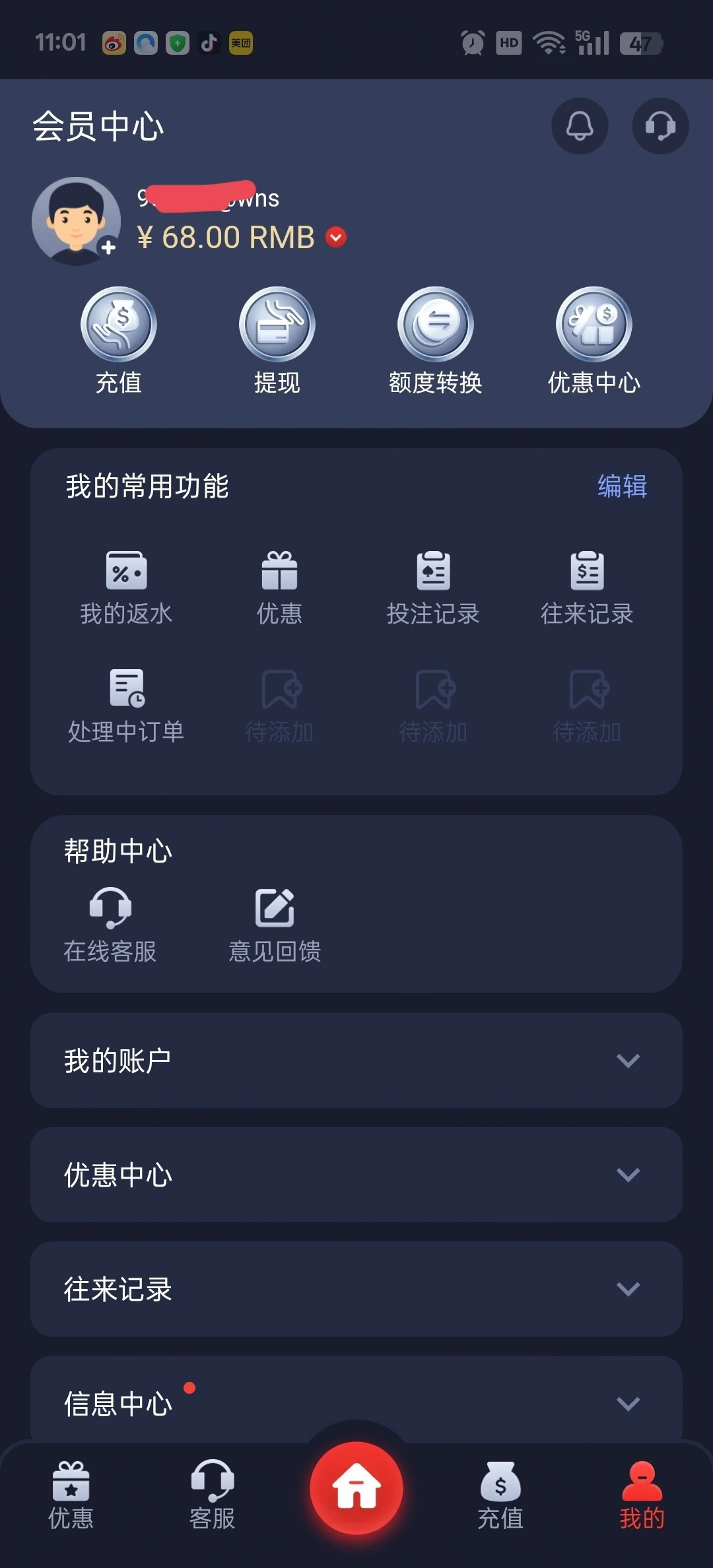Expand the balance dropdown arrow
Image resolution: width=713 pixels, height=1568 pixels.
click(x=336, y=237)
